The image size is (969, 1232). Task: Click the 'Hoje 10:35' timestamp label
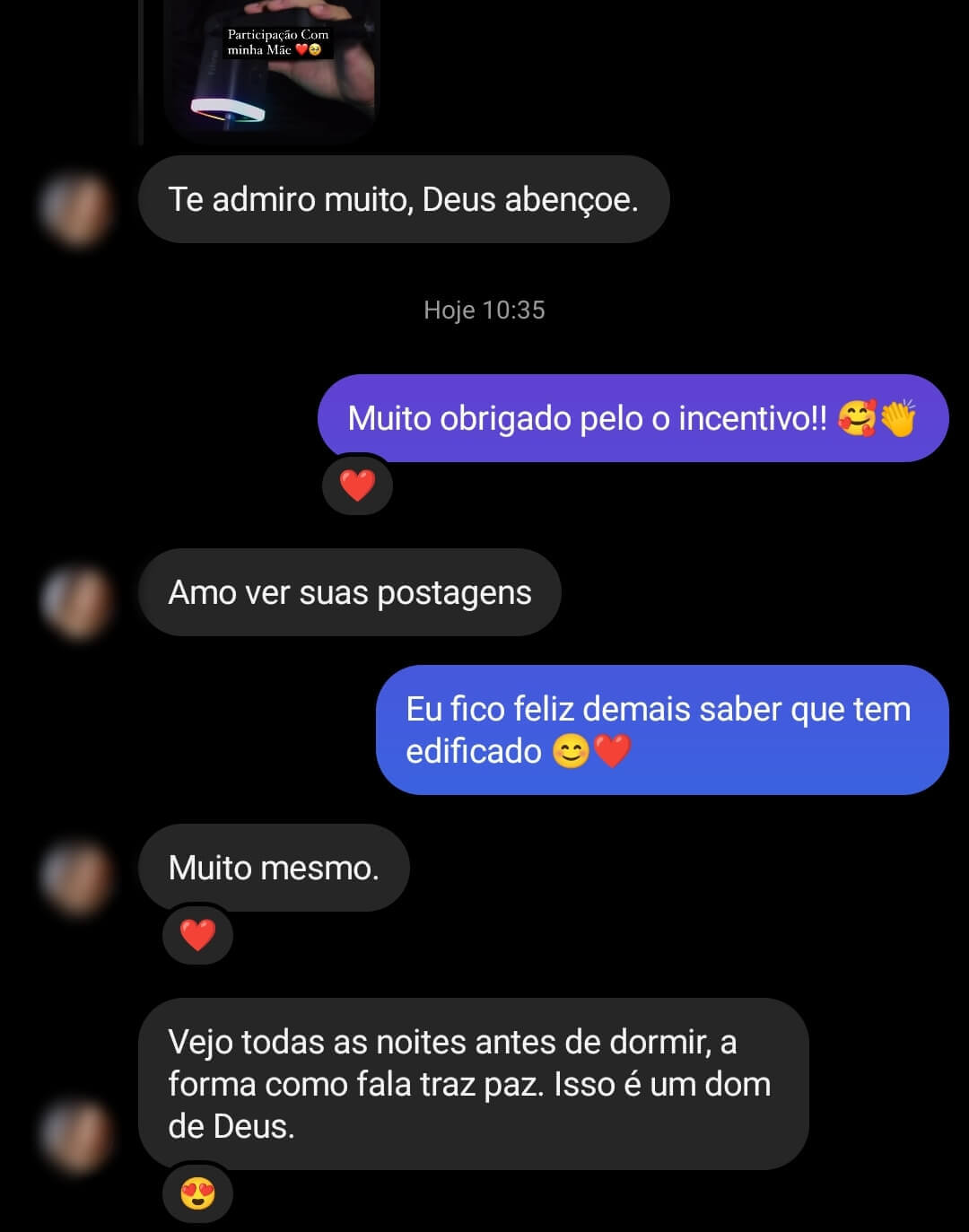tap(484, 310)
